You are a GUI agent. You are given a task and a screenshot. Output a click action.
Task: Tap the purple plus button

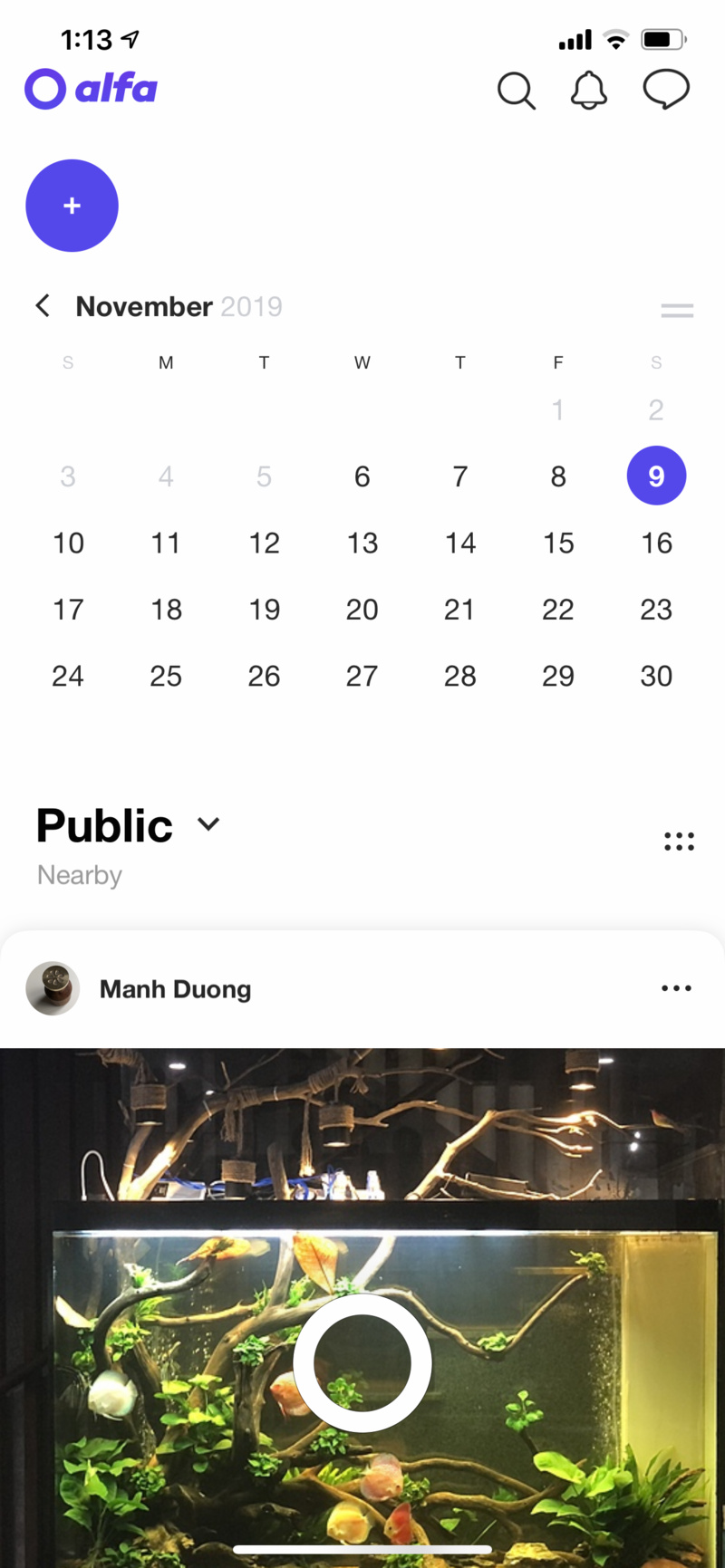point(72,206)
